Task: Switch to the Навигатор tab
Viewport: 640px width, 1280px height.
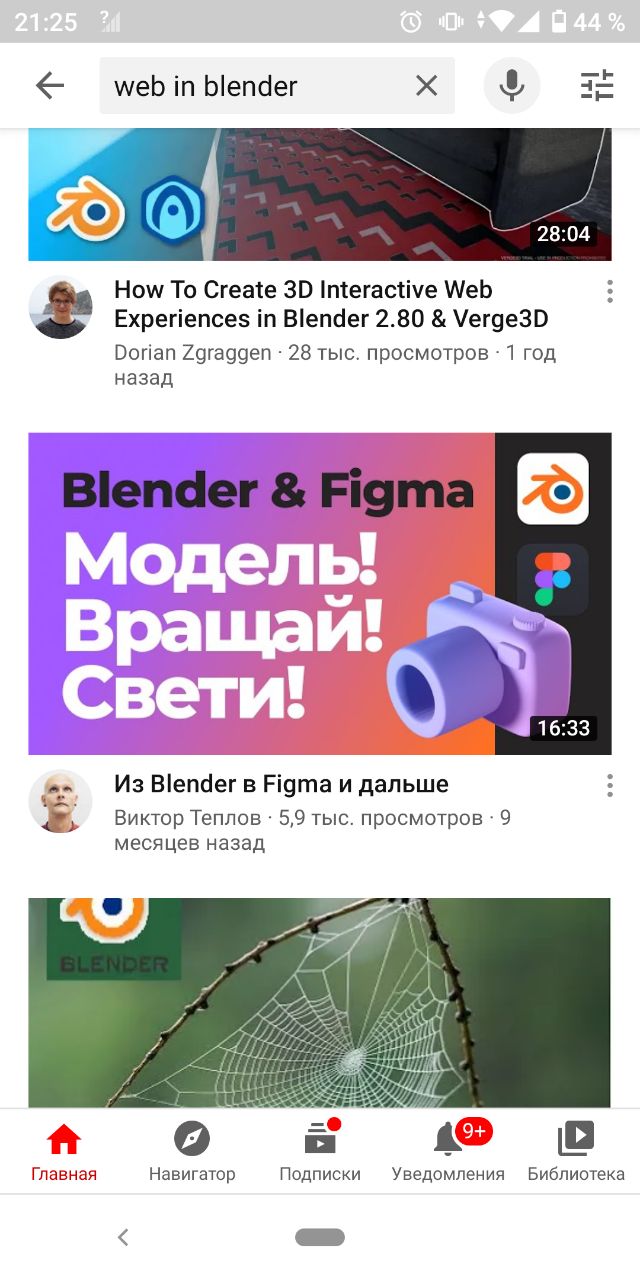Action: point(192,1151)
